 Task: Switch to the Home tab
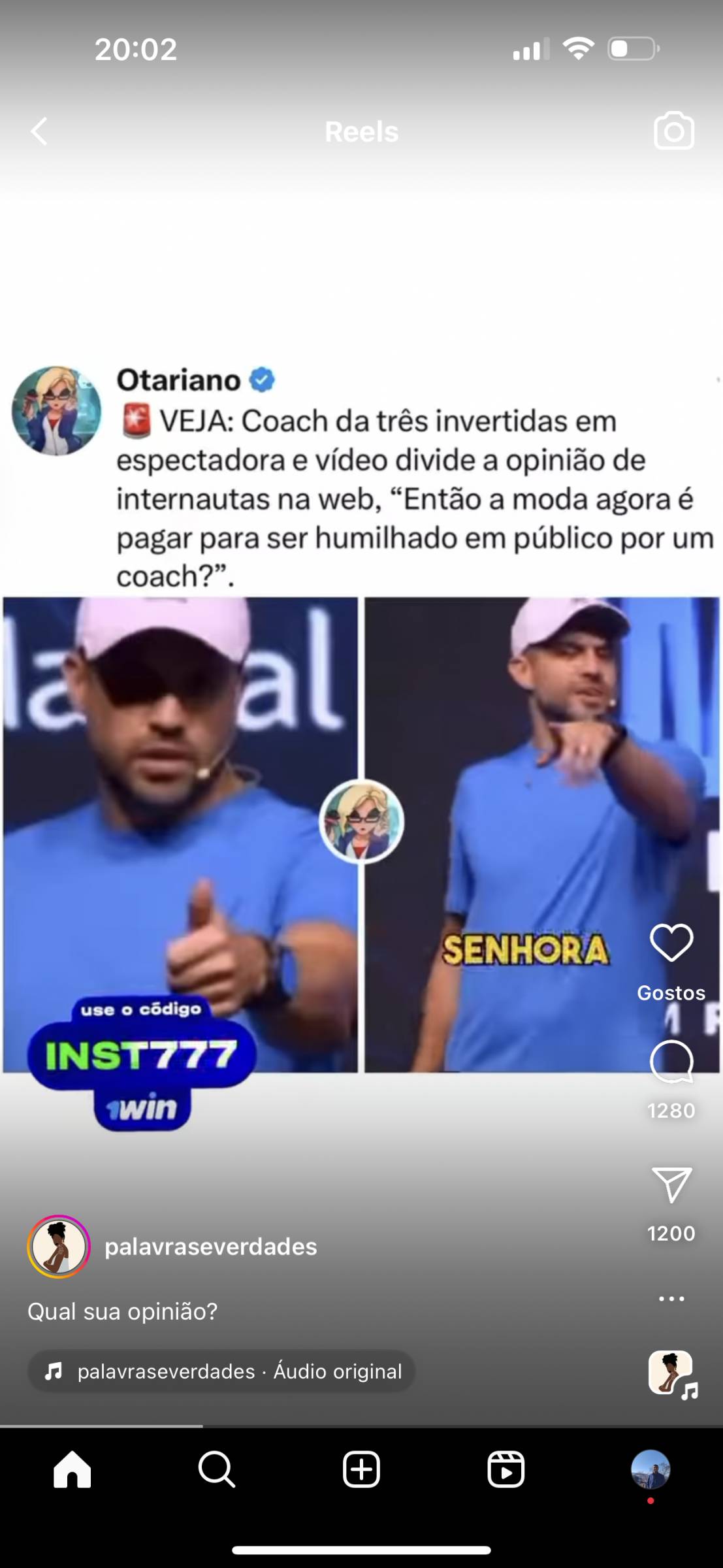pos(72,1469)
